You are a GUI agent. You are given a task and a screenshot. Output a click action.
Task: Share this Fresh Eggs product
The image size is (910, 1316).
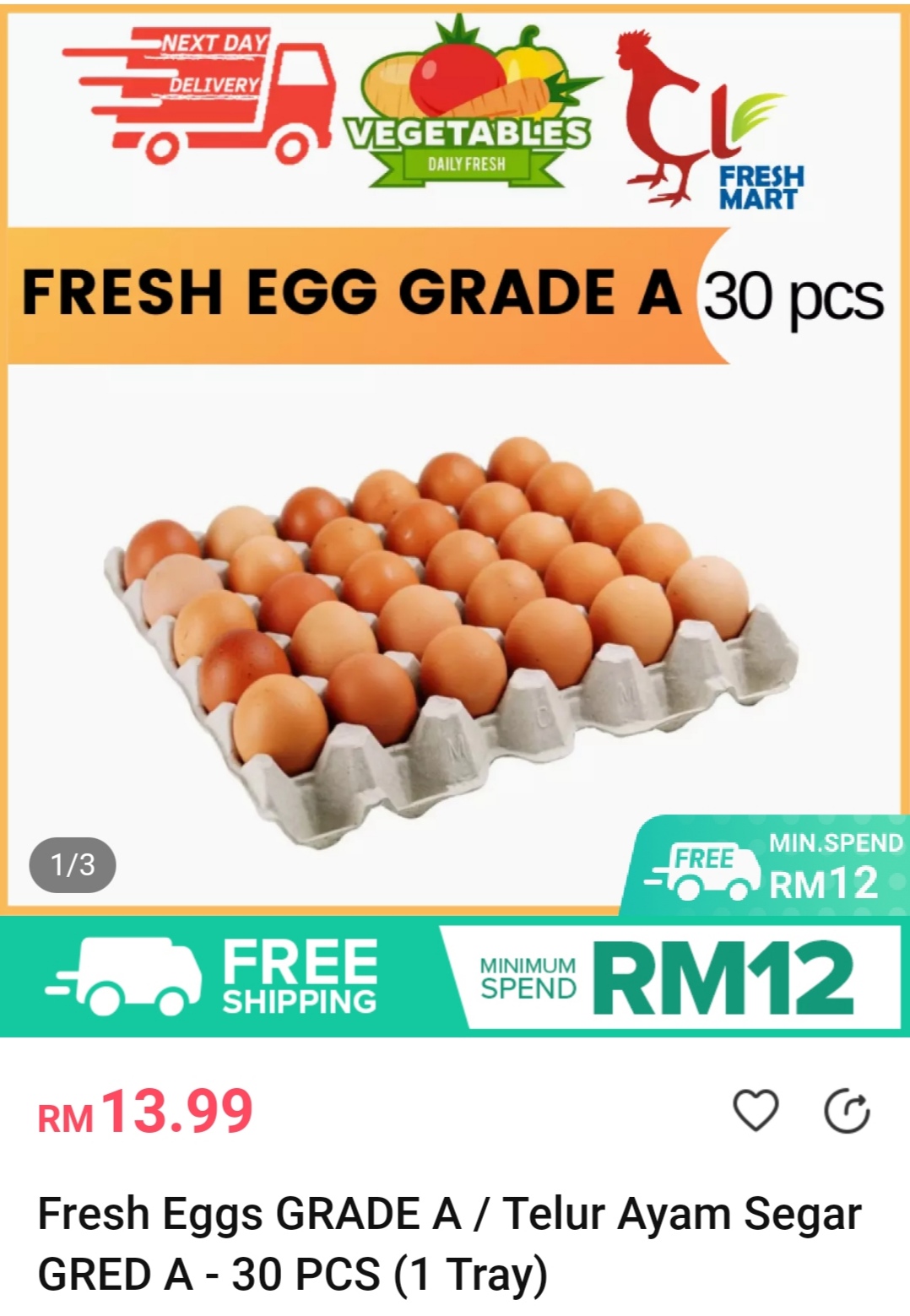click(847, 1111)
